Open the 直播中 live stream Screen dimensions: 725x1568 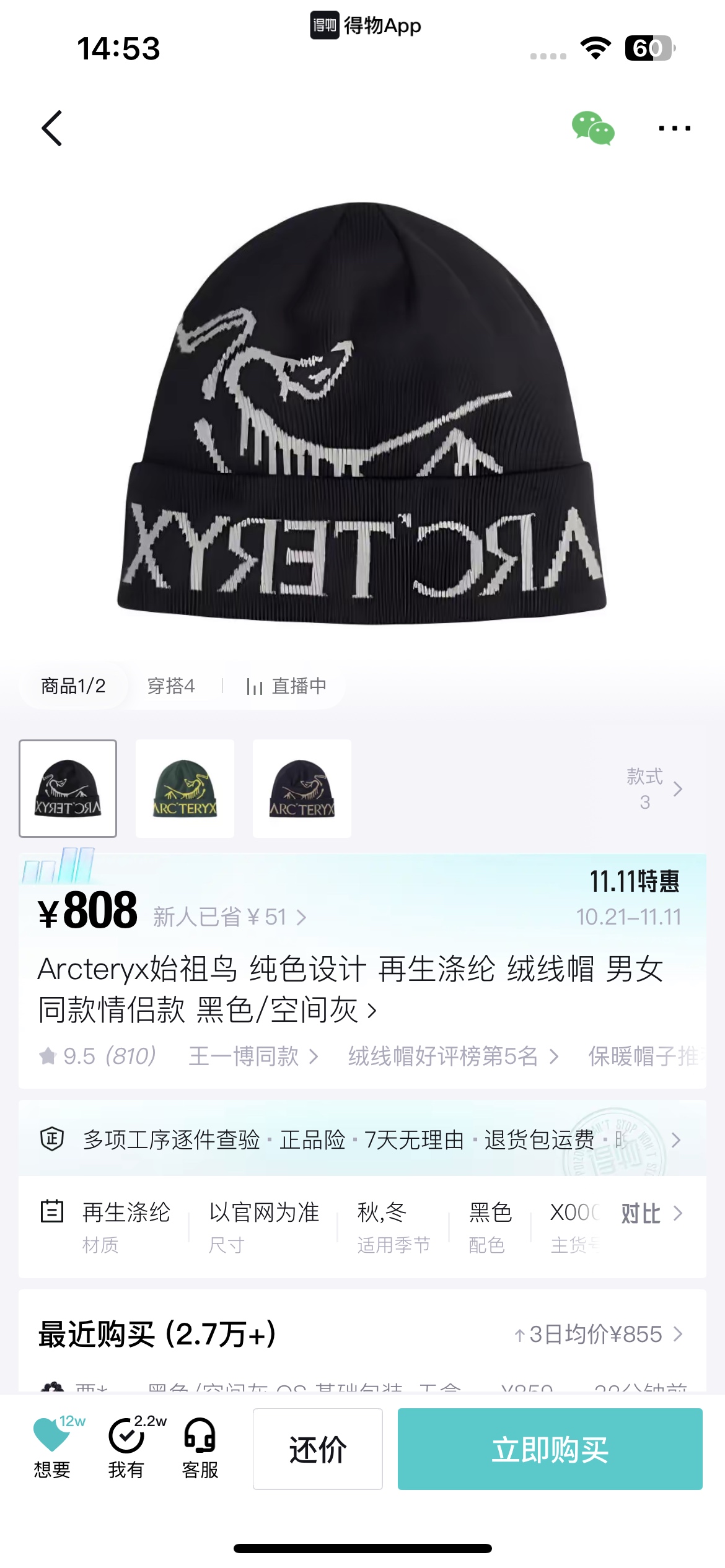(287, 686)
